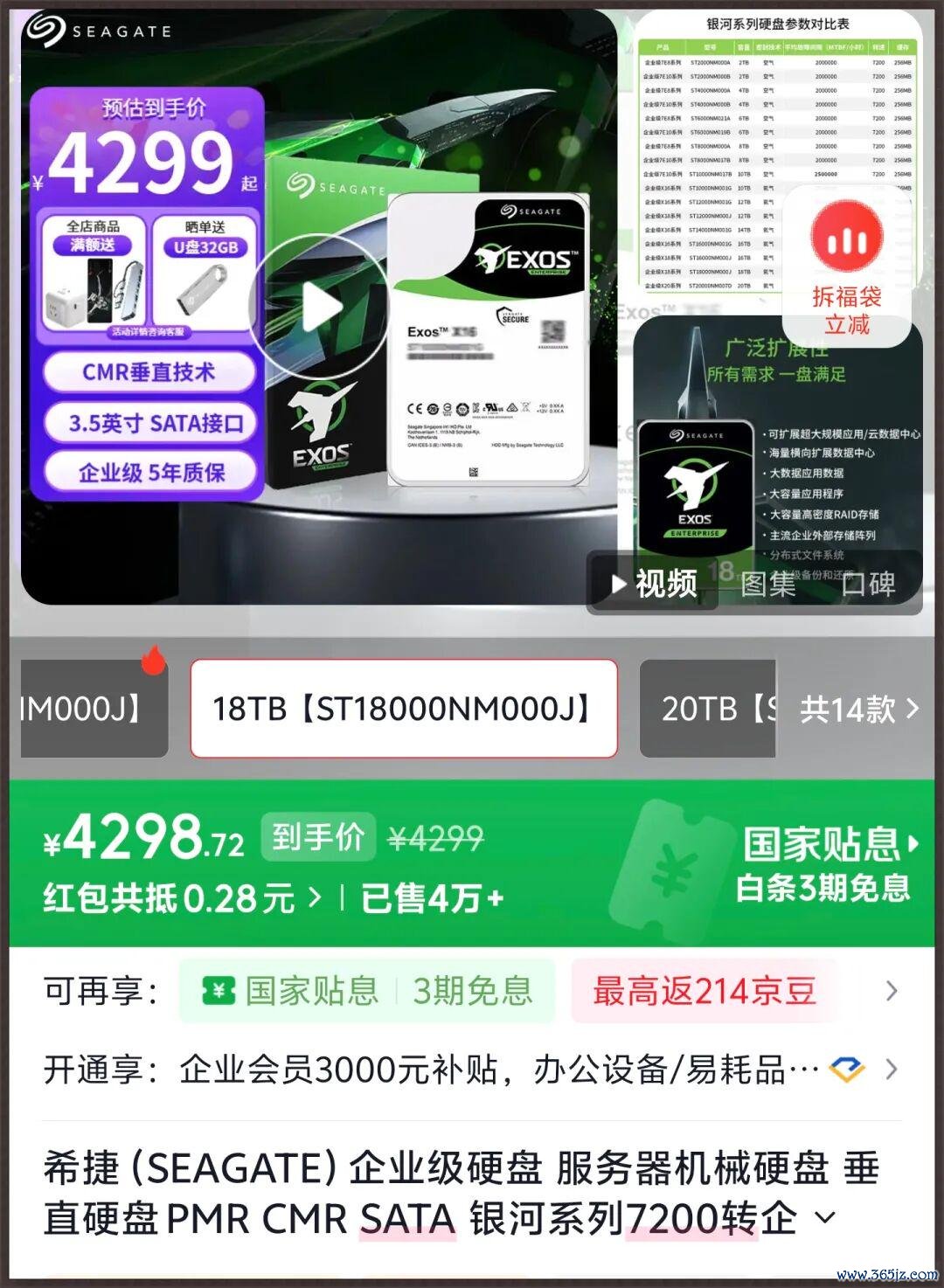
Task: Tap the 最高返214京豆 chip
Action: (704, 991)
